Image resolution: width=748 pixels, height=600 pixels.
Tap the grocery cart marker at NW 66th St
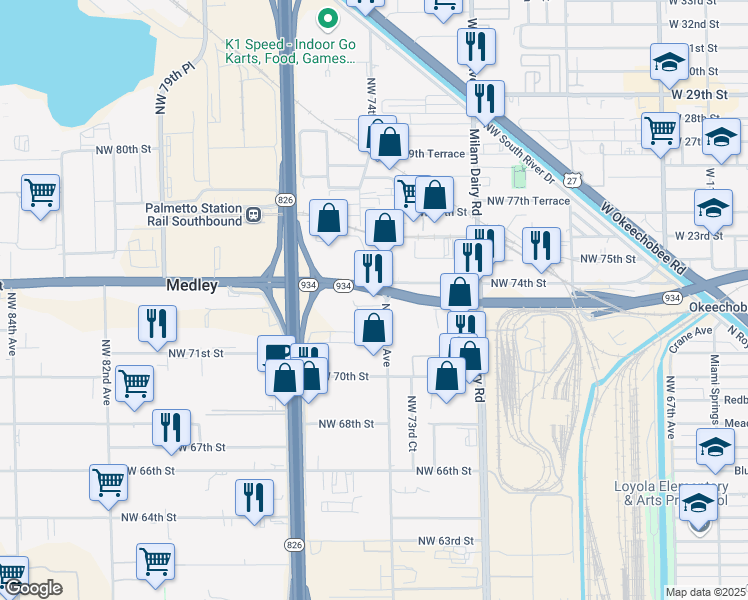tap(108, 486)
